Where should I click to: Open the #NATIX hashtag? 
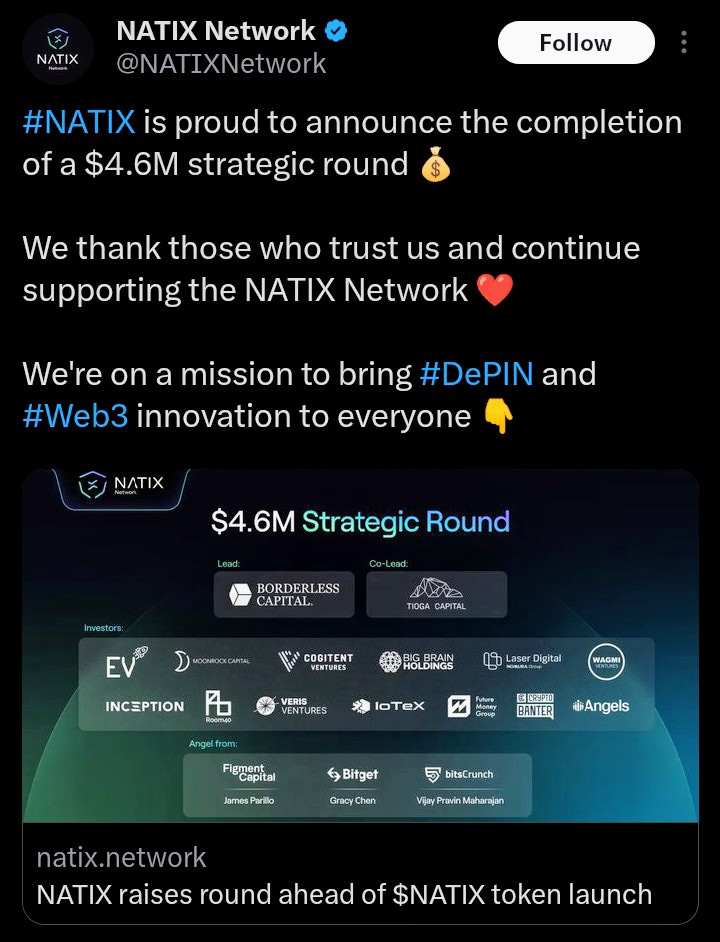78,122
